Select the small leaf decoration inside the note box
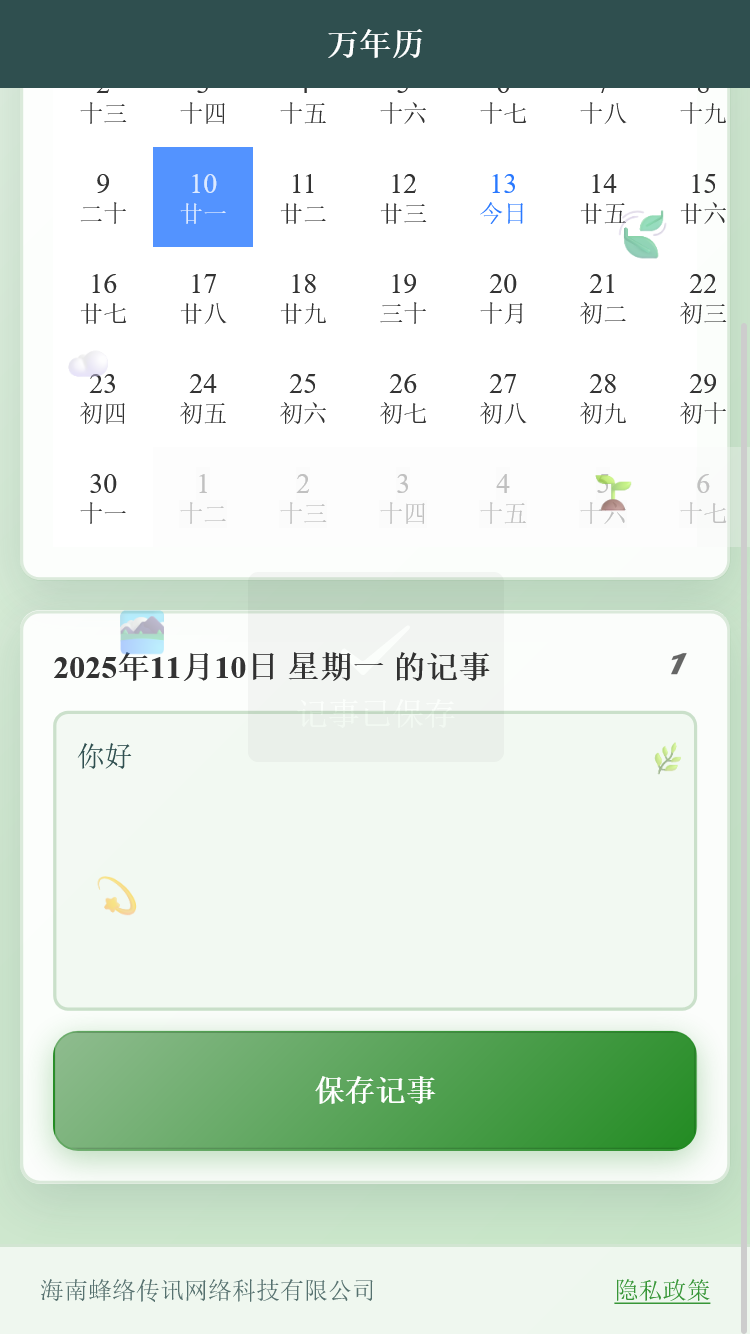752x1336 pixels. click(x=666, y=757)
